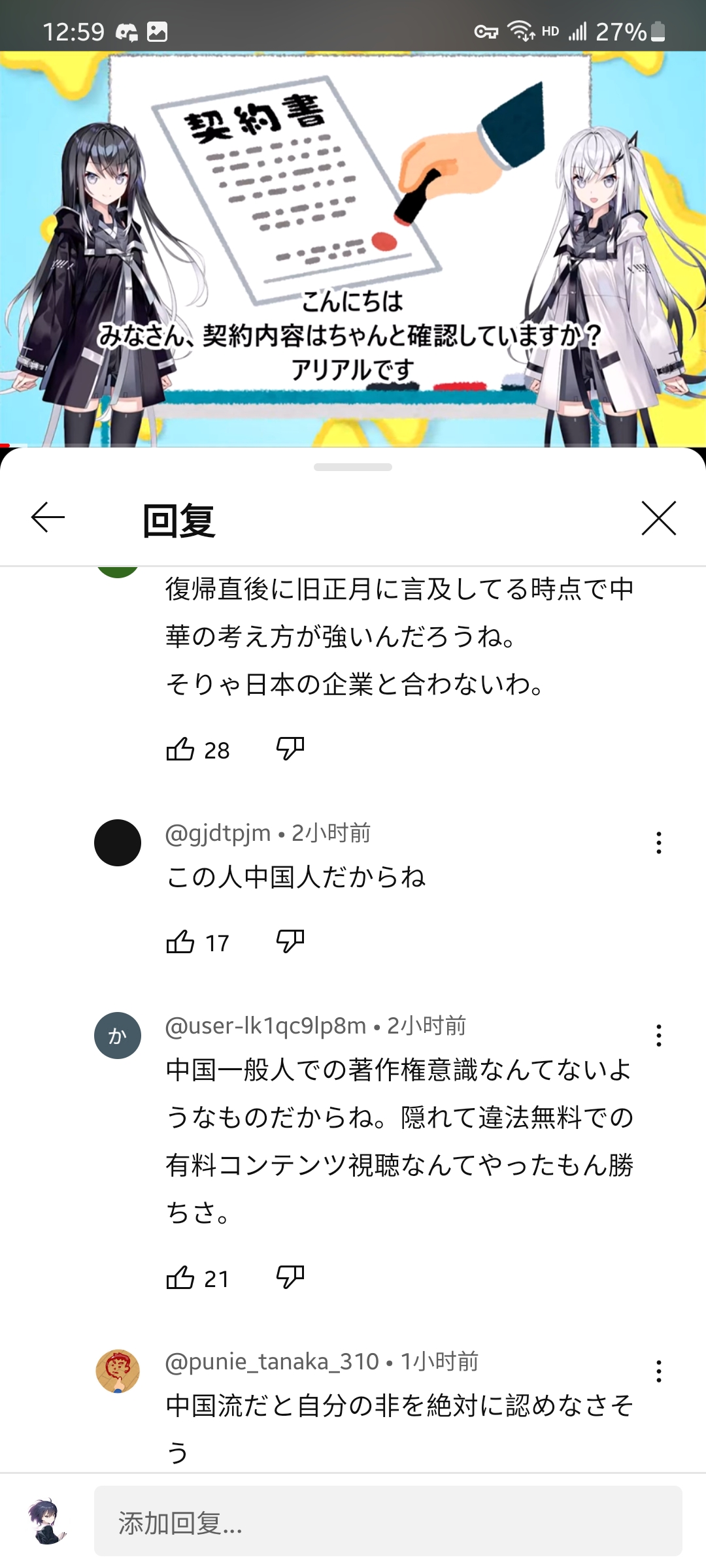The image size is (706, 1568).
Task: Dislike the comment with 28 likes
Action: click(x=290, y=749)
